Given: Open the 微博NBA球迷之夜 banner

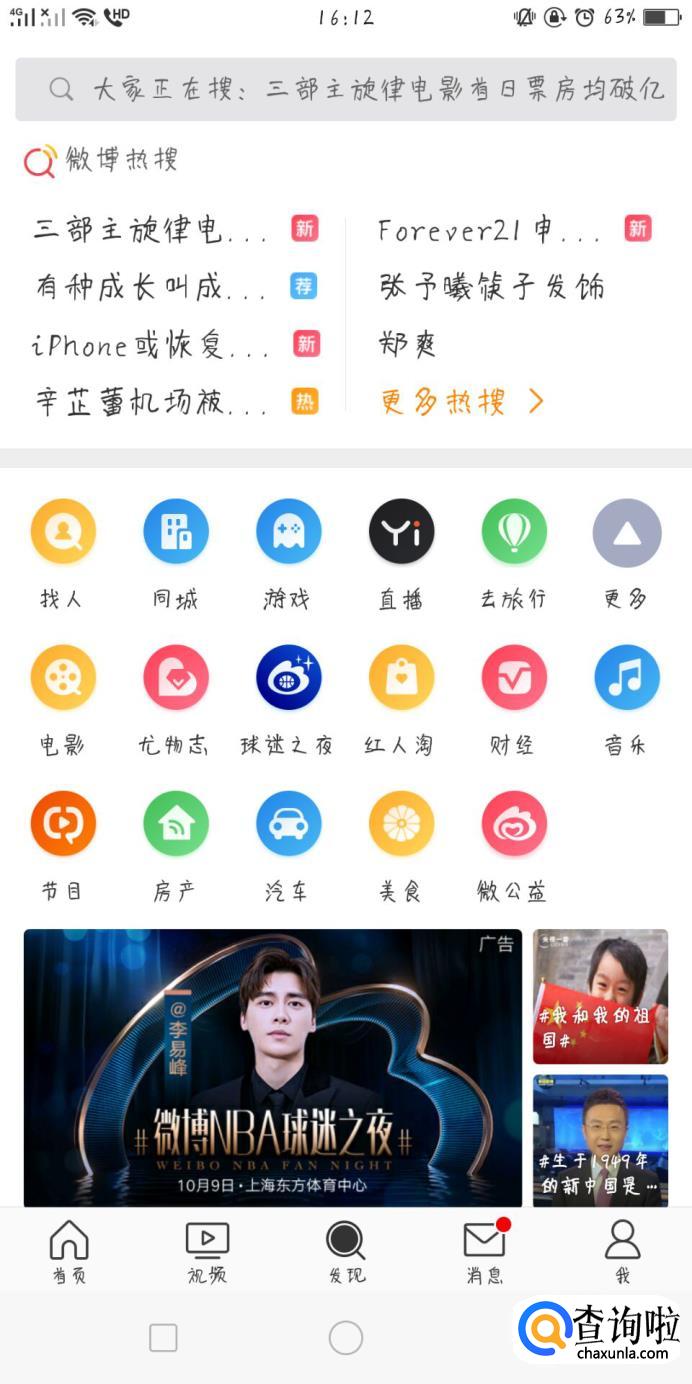Looking at the screenshot, I should click(273, 1068).
